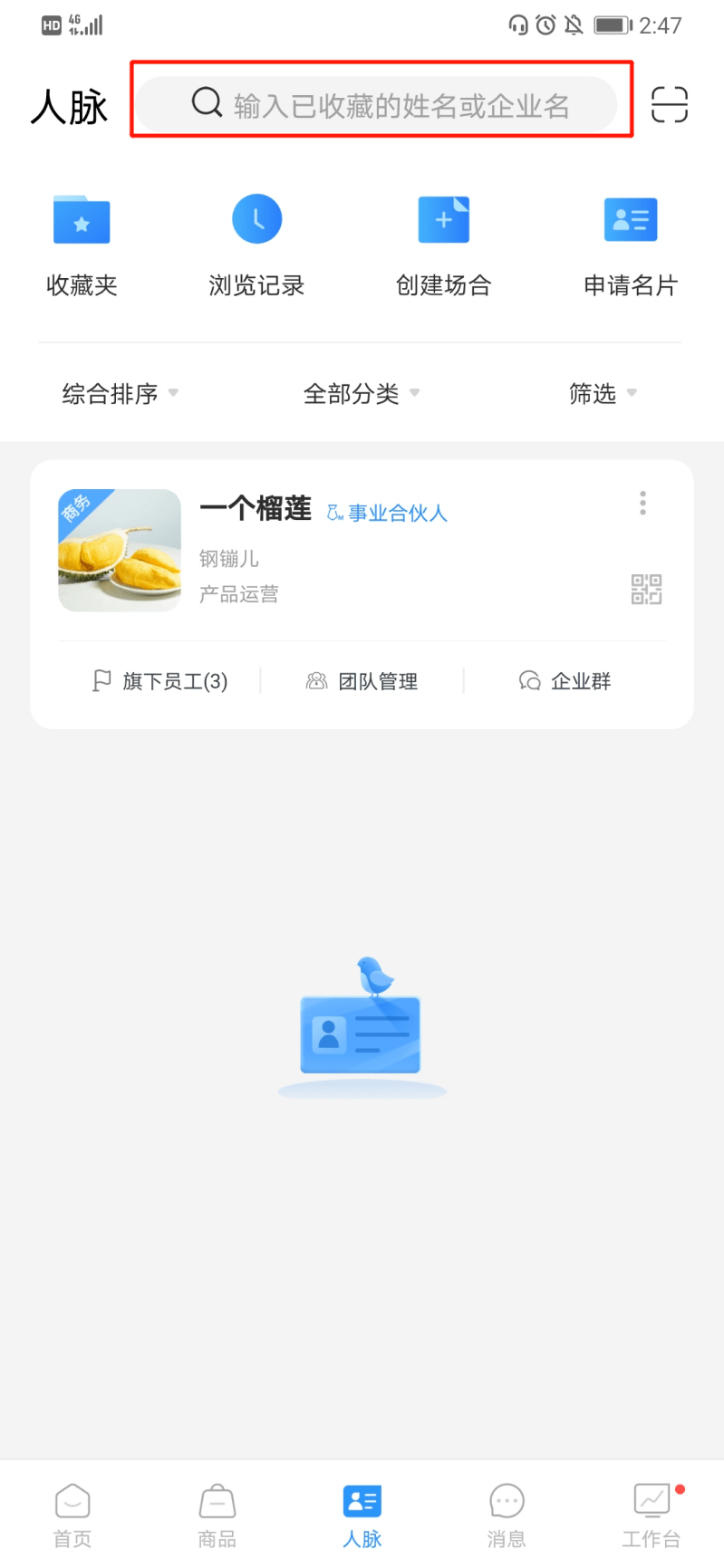Open the 全部分类 category dropdown
724x1568 pixels.
361,393
